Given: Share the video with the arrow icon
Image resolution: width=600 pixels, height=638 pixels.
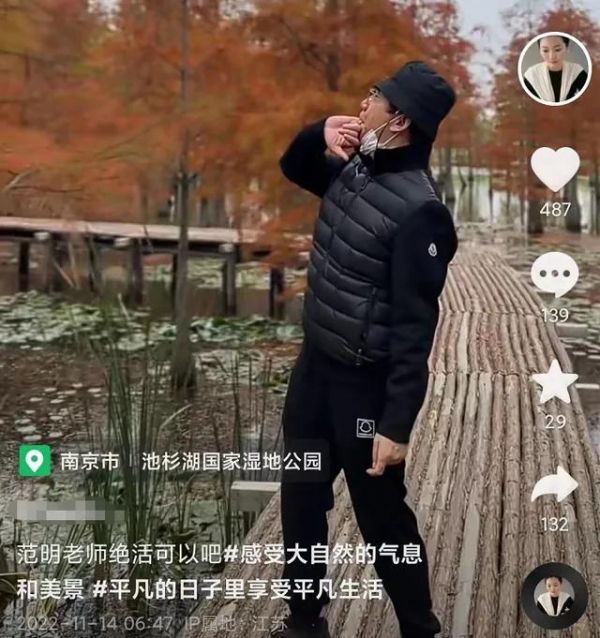Looking at the screenshot, I should [x=554, y=485].
